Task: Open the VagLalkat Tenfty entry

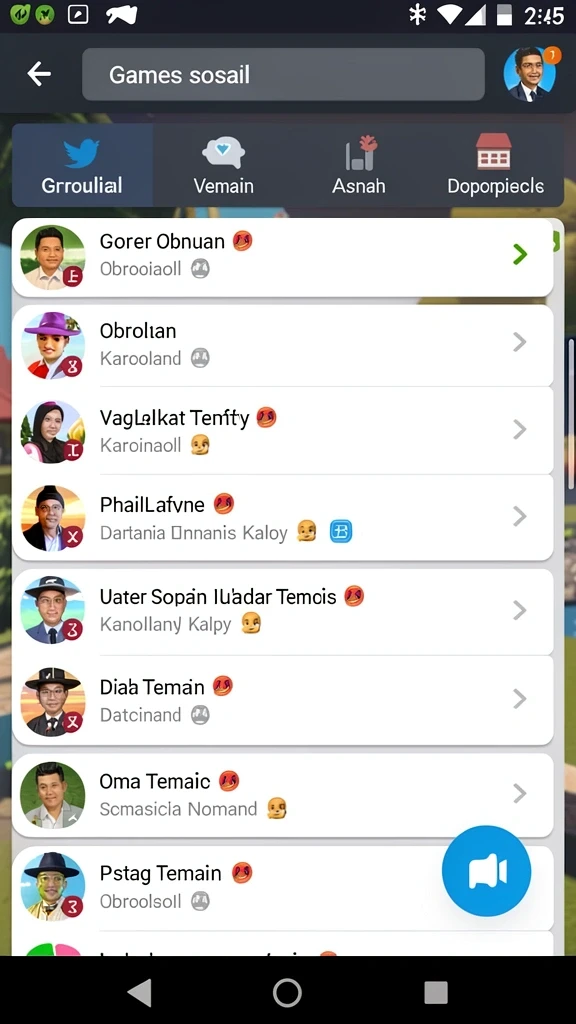Action: (283, 430)
